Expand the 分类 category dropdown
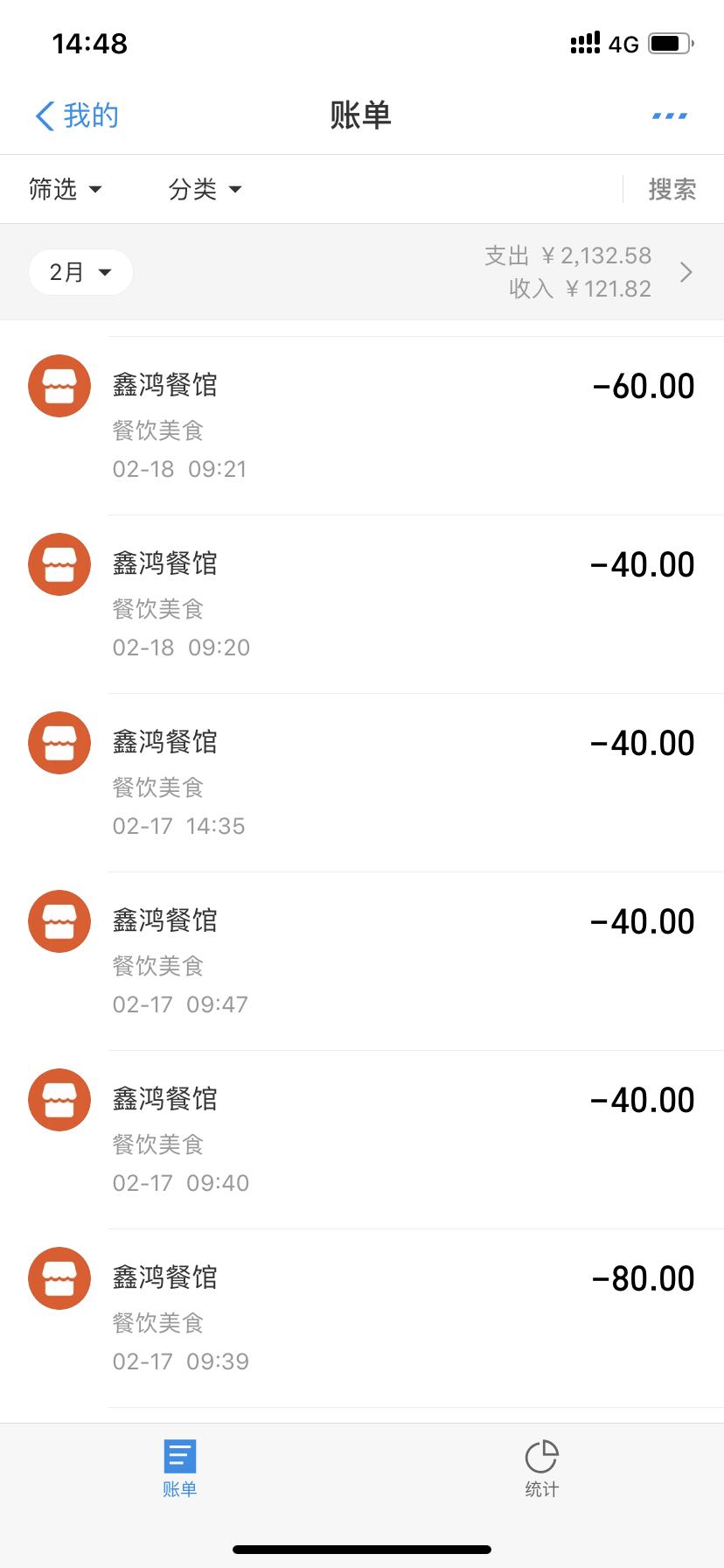This screenshot has height=1568, width=724. click(x=205, y=189)
